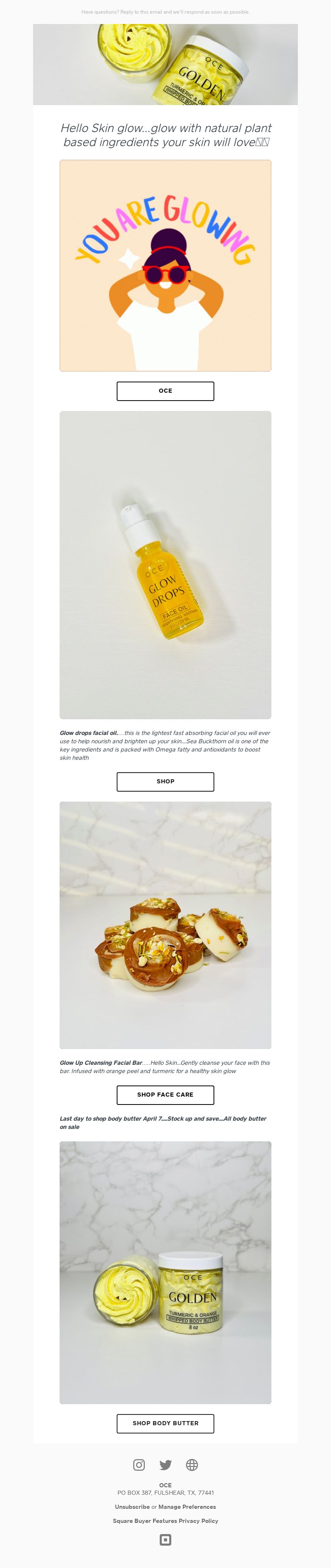Open the Twitter icon in footer
This screenshot has width=331, height=1568.
pos(165,1465)
